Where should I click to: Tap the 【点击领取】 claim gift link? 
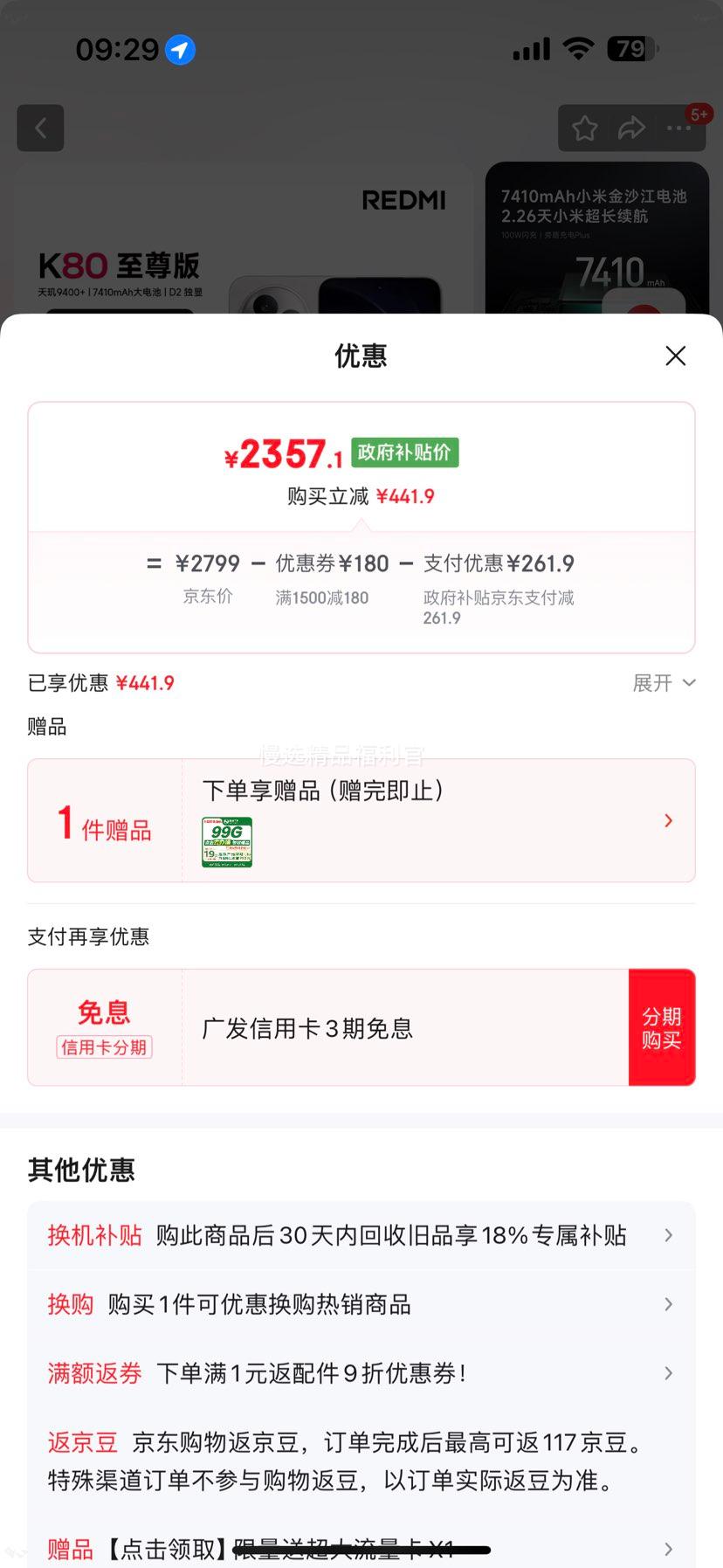169,1546
